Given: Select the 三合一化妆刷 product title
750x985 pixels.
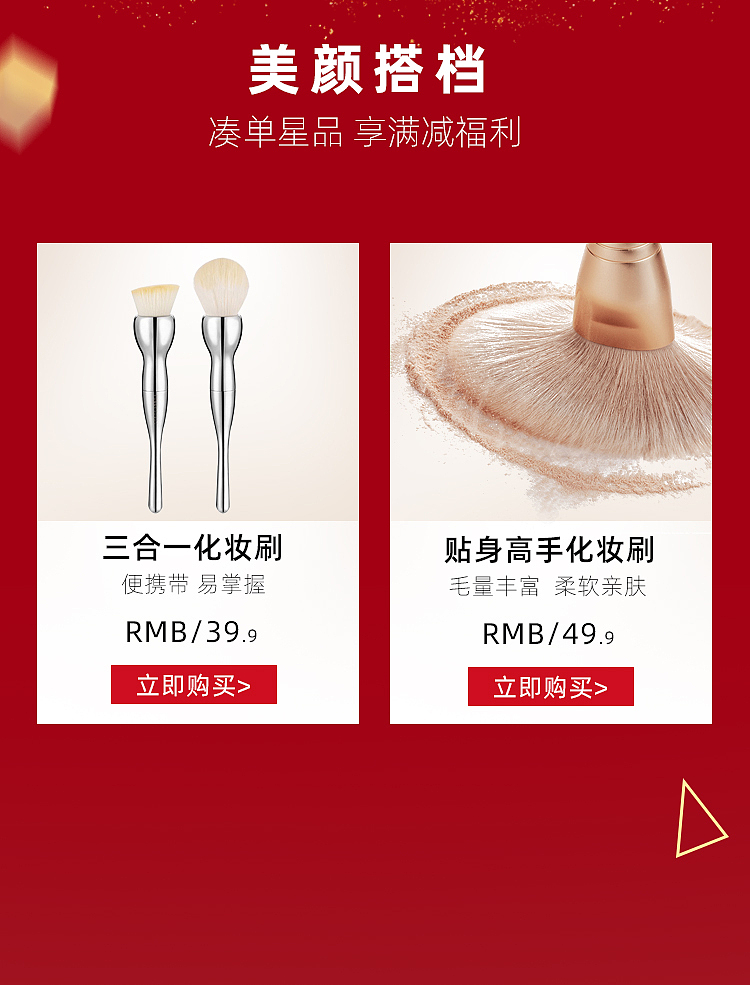Looking at the screenshot, I should point(195,546).
